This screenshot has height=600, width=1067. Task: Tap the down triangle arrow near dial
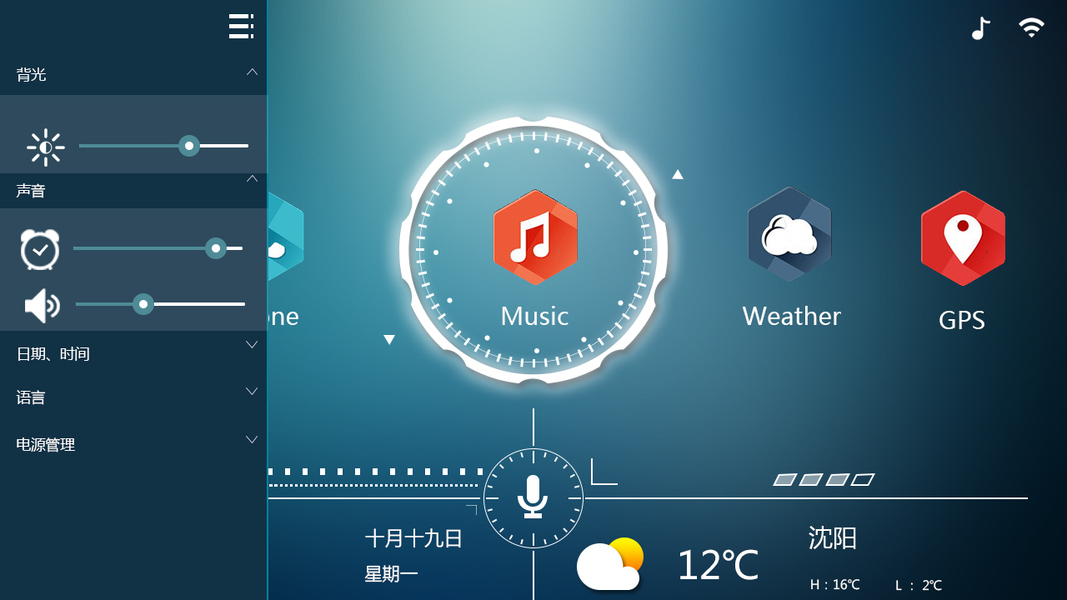pyautogui.click(x=389, y=339)
